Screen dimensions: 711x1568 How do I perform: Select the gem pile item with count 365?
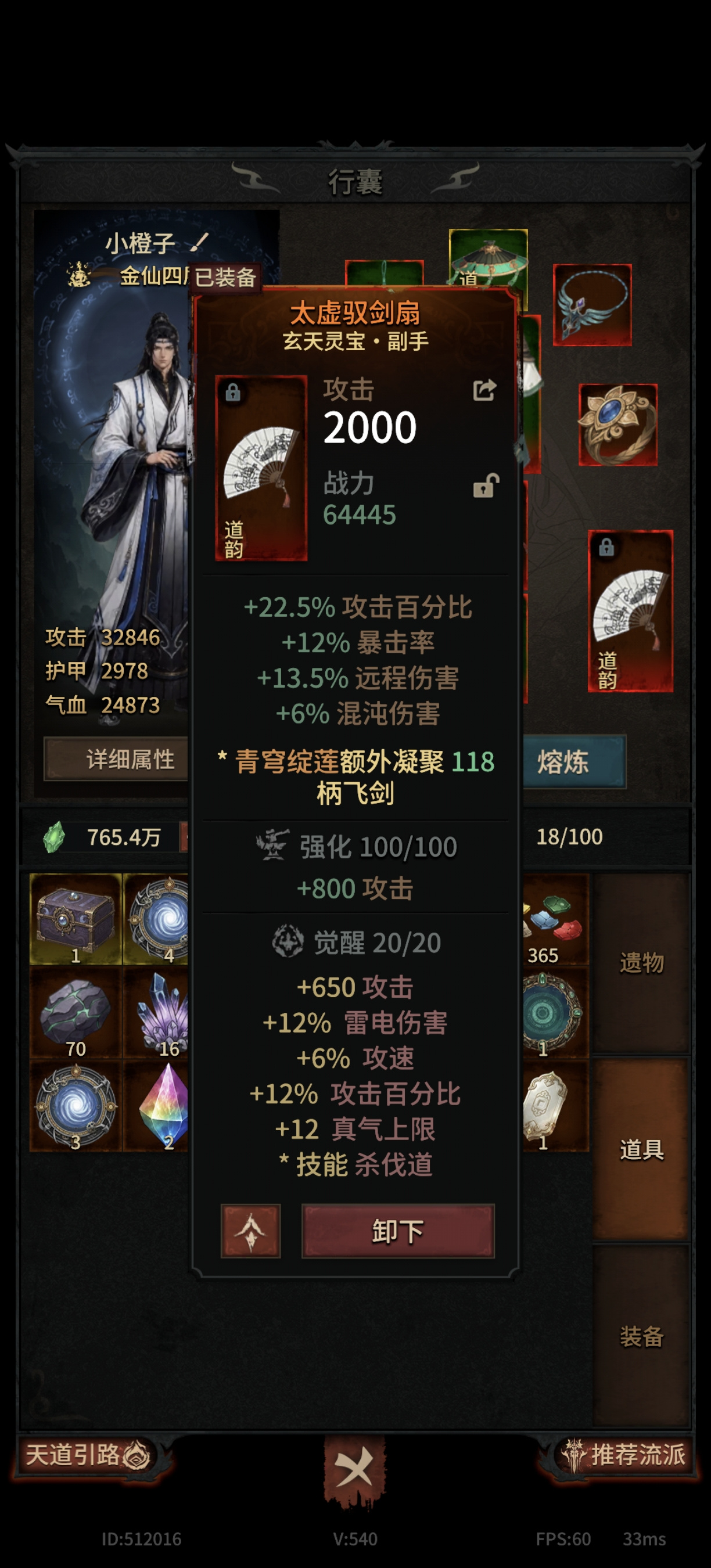[555, 919]
